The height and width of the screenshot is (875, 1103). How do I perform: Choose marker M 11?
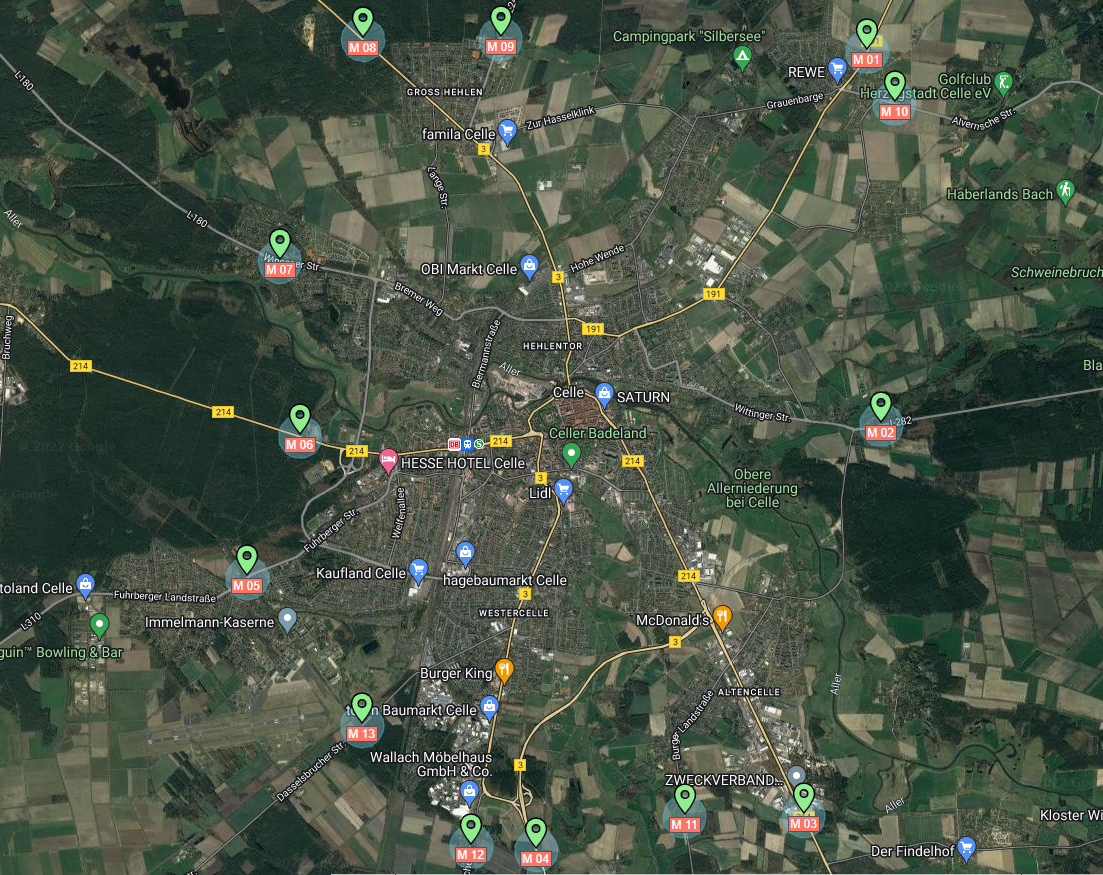684,799
